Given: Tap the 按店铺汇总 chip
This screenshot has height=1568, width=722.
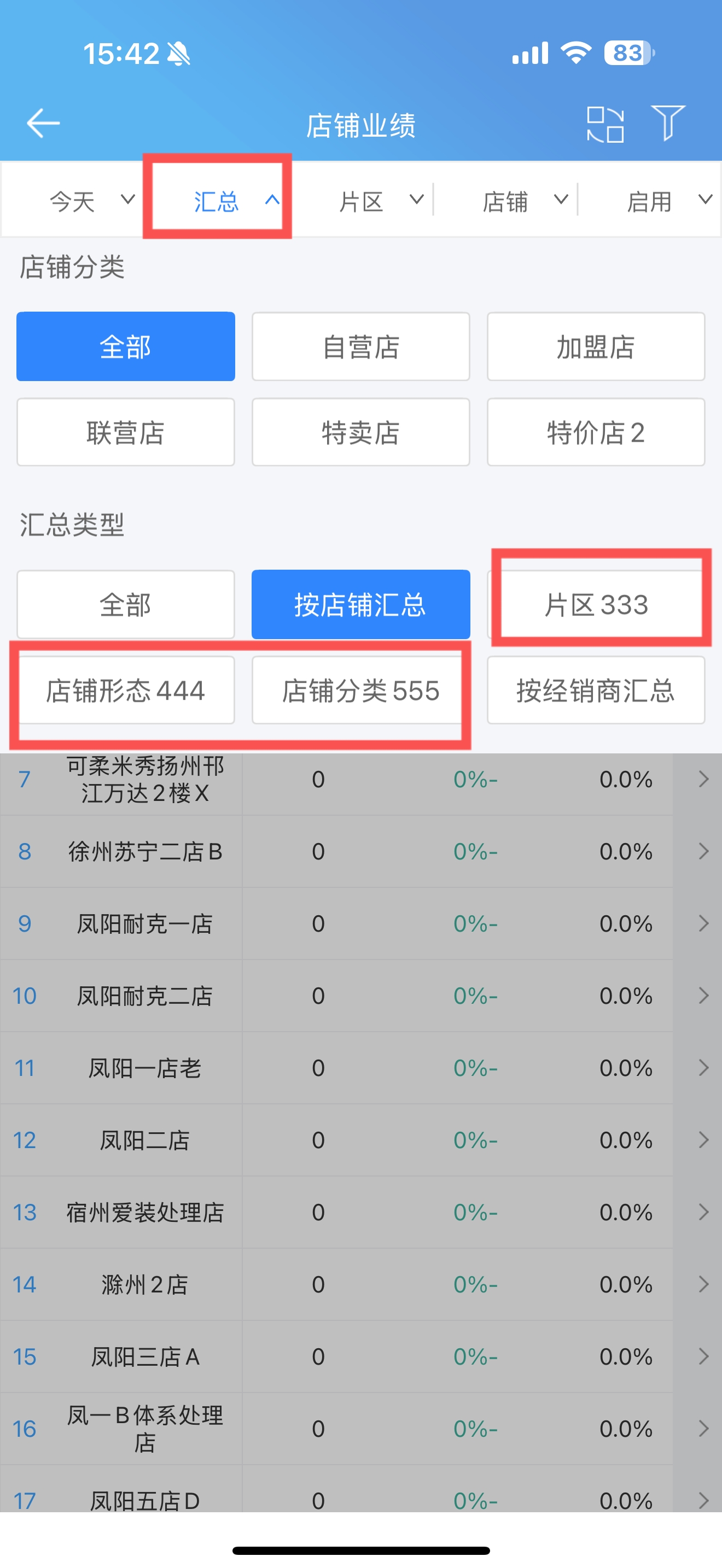Looking at the screenshot, I should tap(361, 605).
